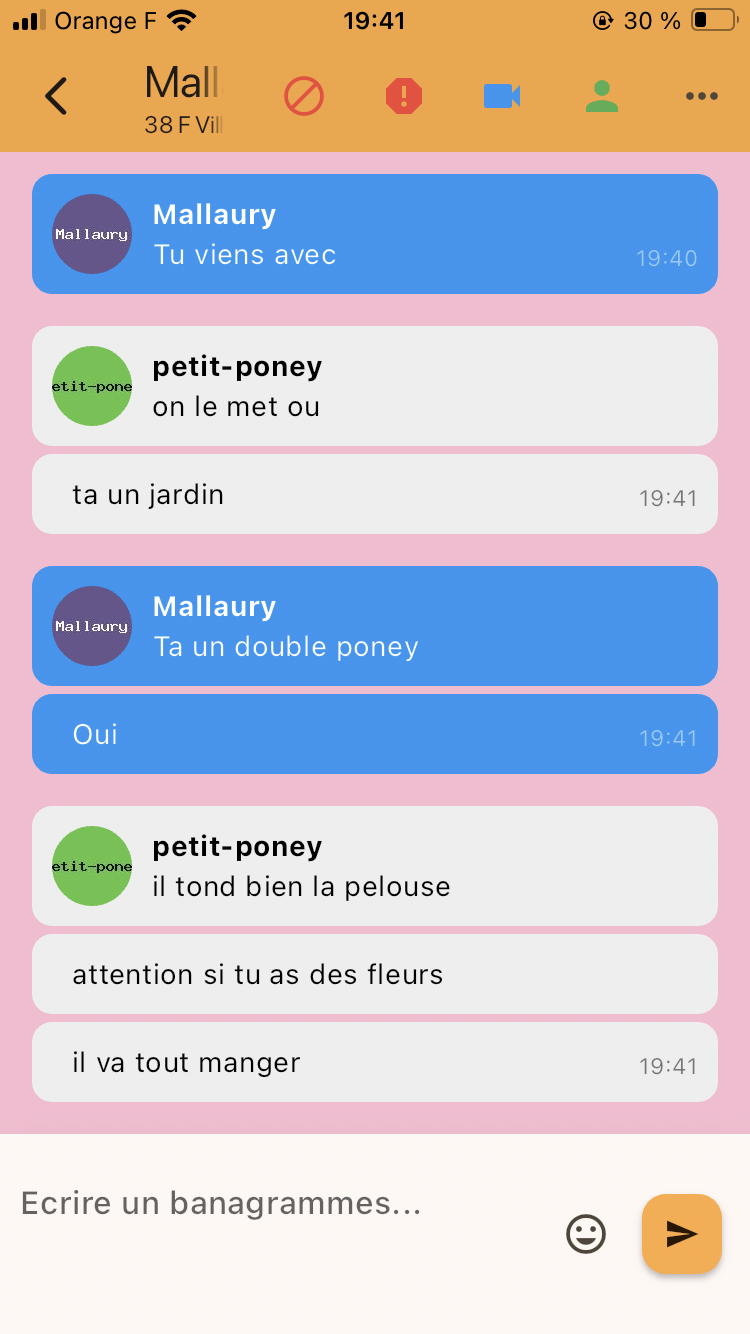The image size is (750, 1334).
Task: Open the emoji picker
Action: tap(586, 1234)
